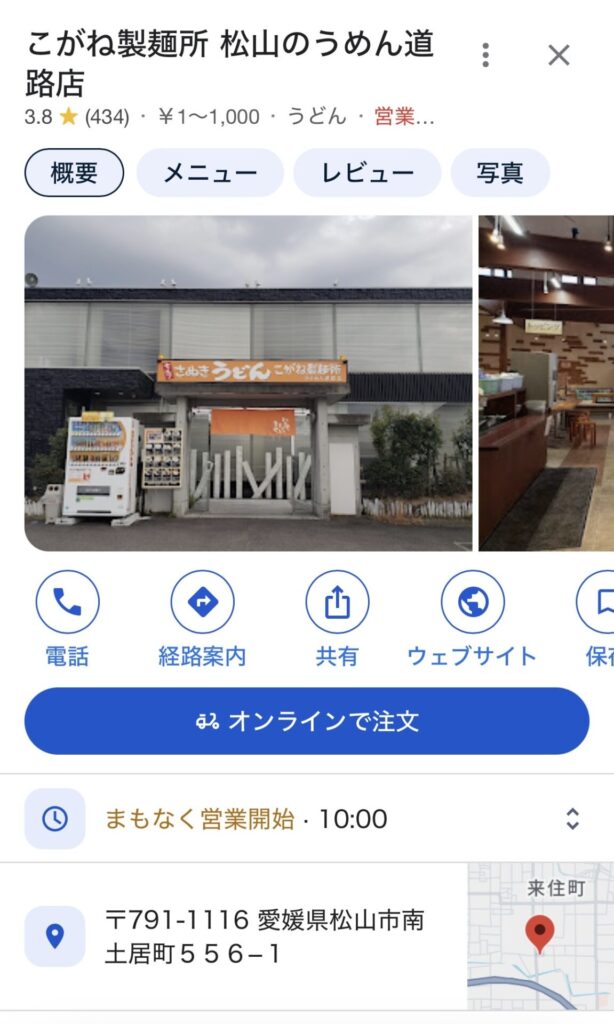Tap オンラインで注文 to order online
614x1024 pixels.
pyautogui.click(x=307, y=721)
